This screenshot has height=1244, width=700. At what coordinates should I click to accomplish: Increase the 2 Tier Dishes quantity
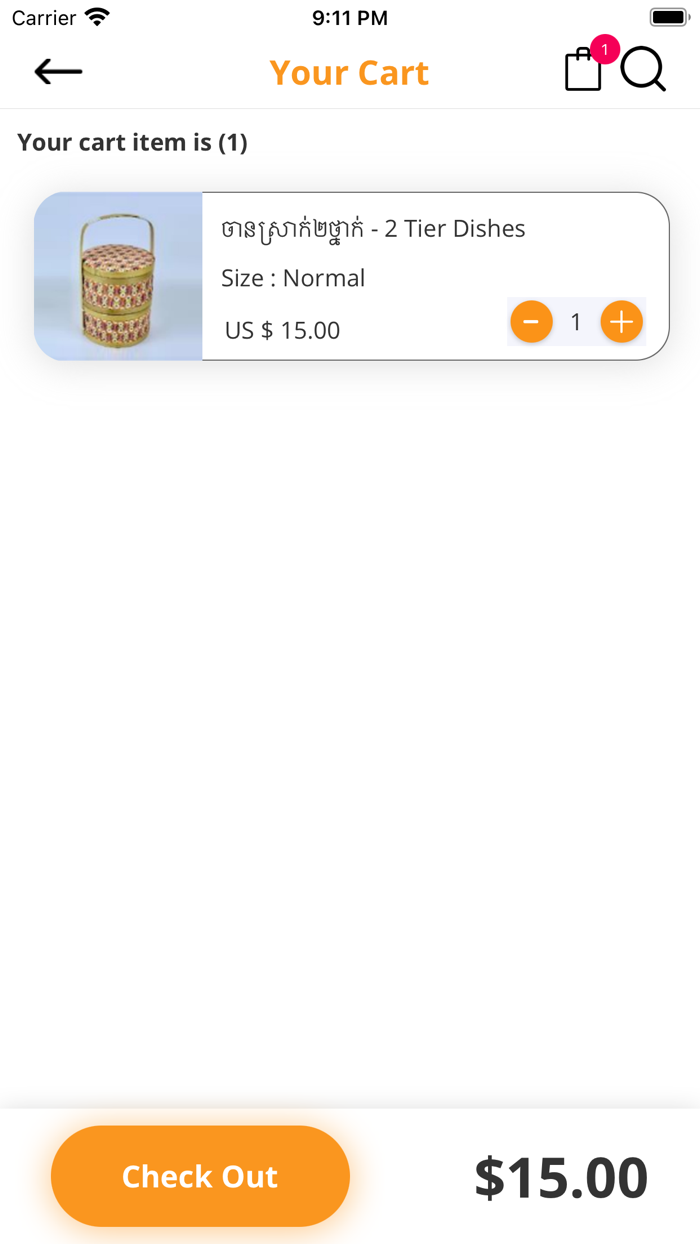pyautogui.click(x=621, y=322)
